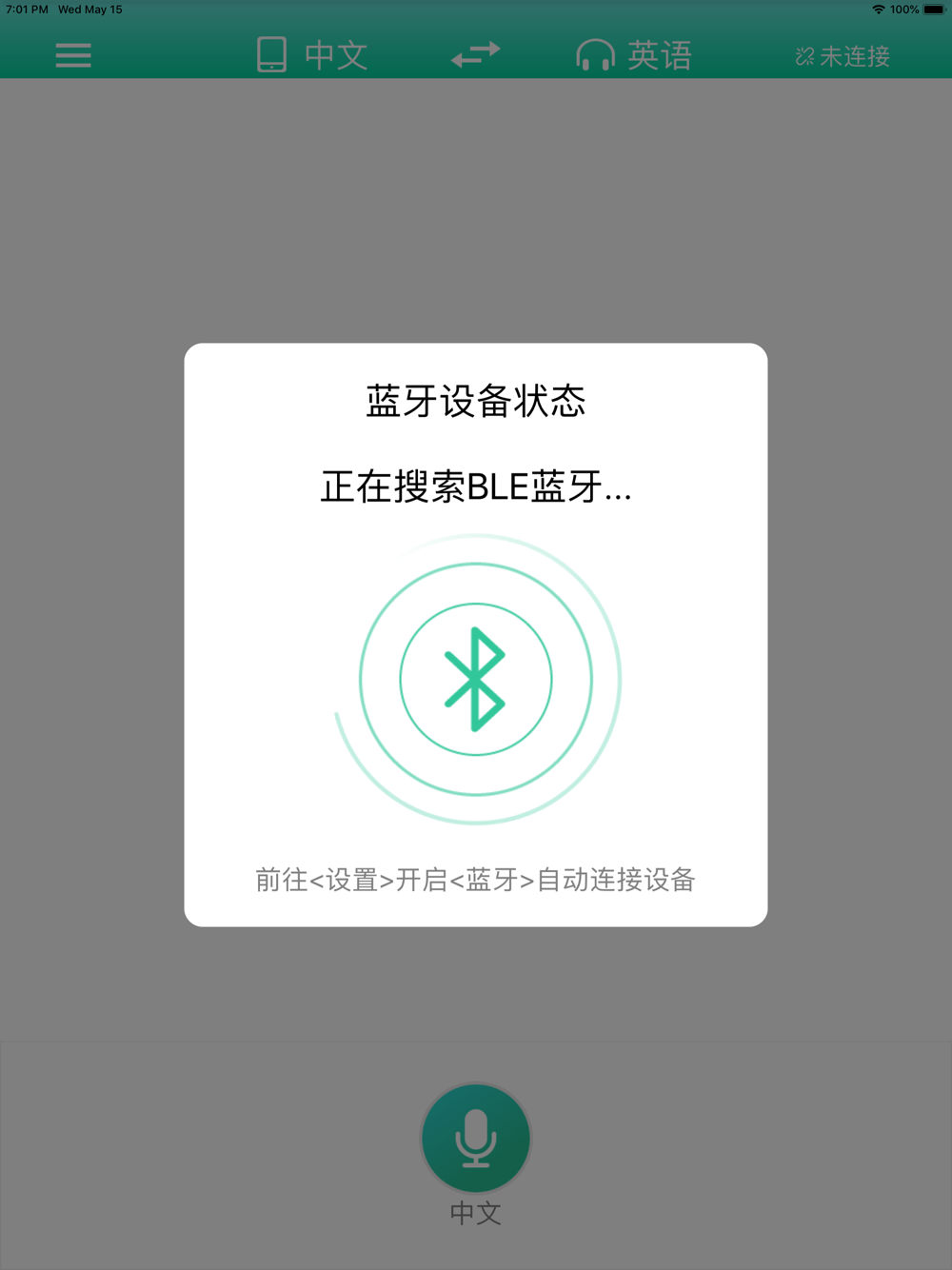The height and width of the screenshot is (1270, 952).
Task: Swap languages with the arrows icon
Action: click(475, 55)
